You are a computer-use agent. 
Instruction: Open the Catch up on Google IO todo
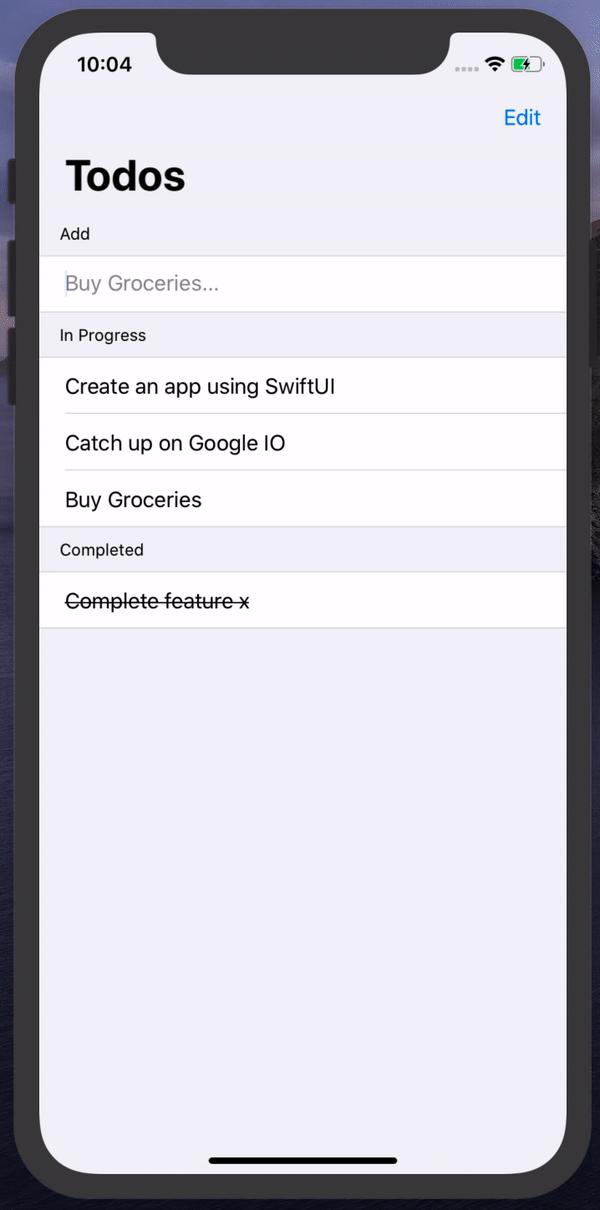[x=303, y=442]
